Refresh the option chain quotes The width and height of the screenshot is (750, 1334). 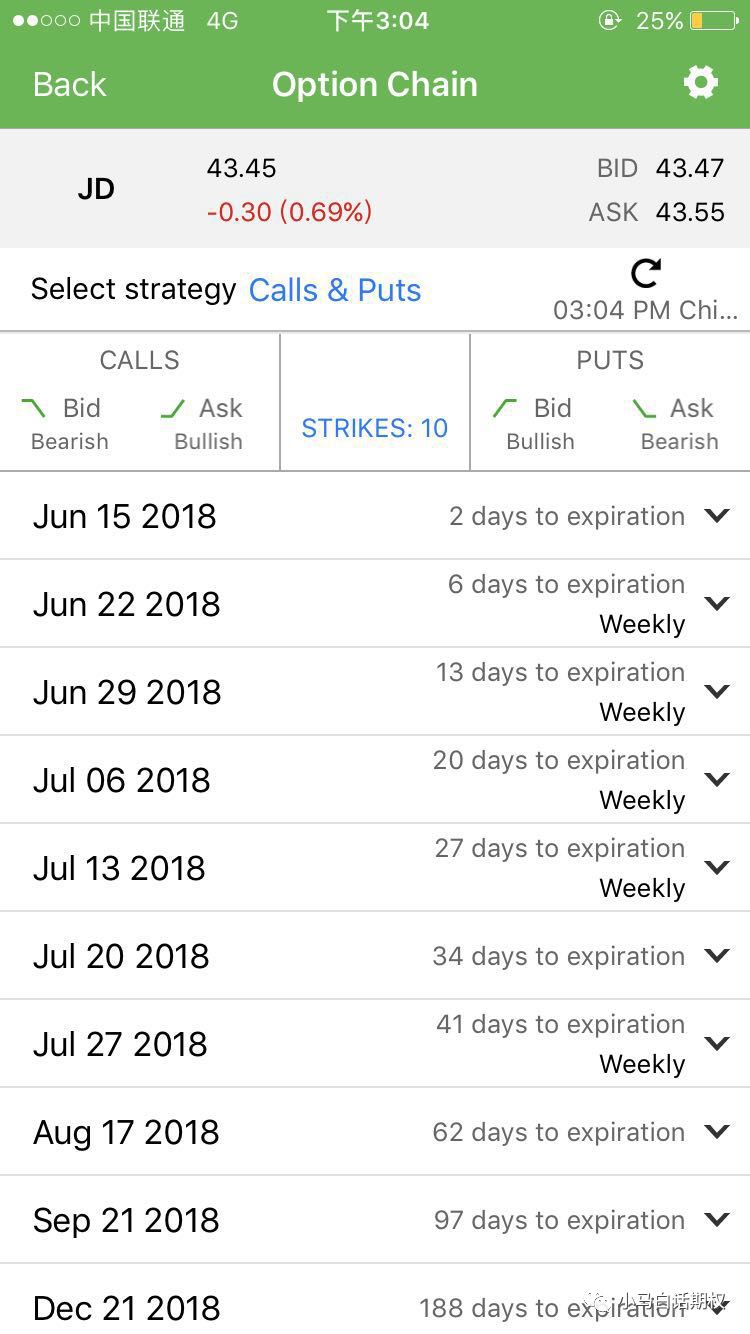pyautogui.click(x=646, y=273)
